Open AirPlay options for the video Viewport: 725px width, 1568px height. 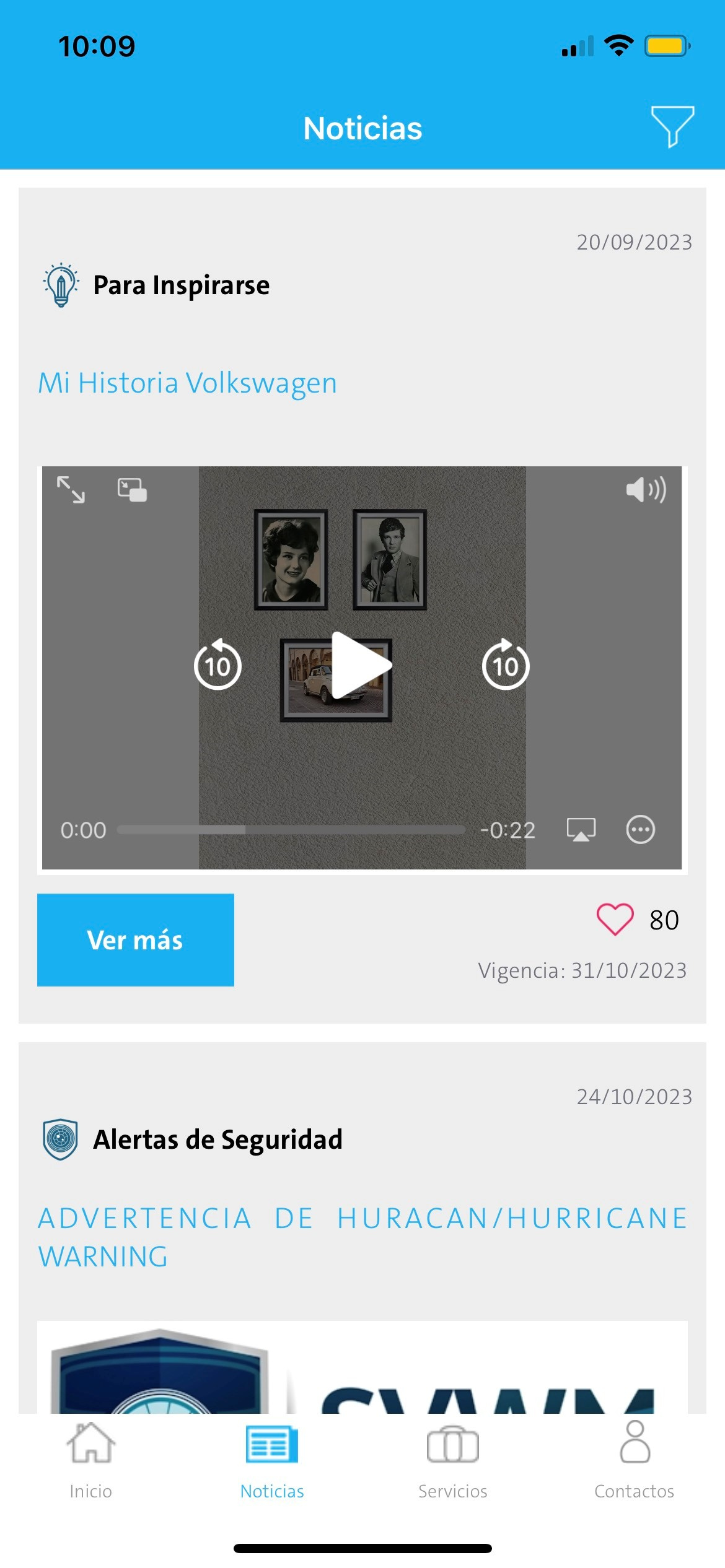click(581, 829)
